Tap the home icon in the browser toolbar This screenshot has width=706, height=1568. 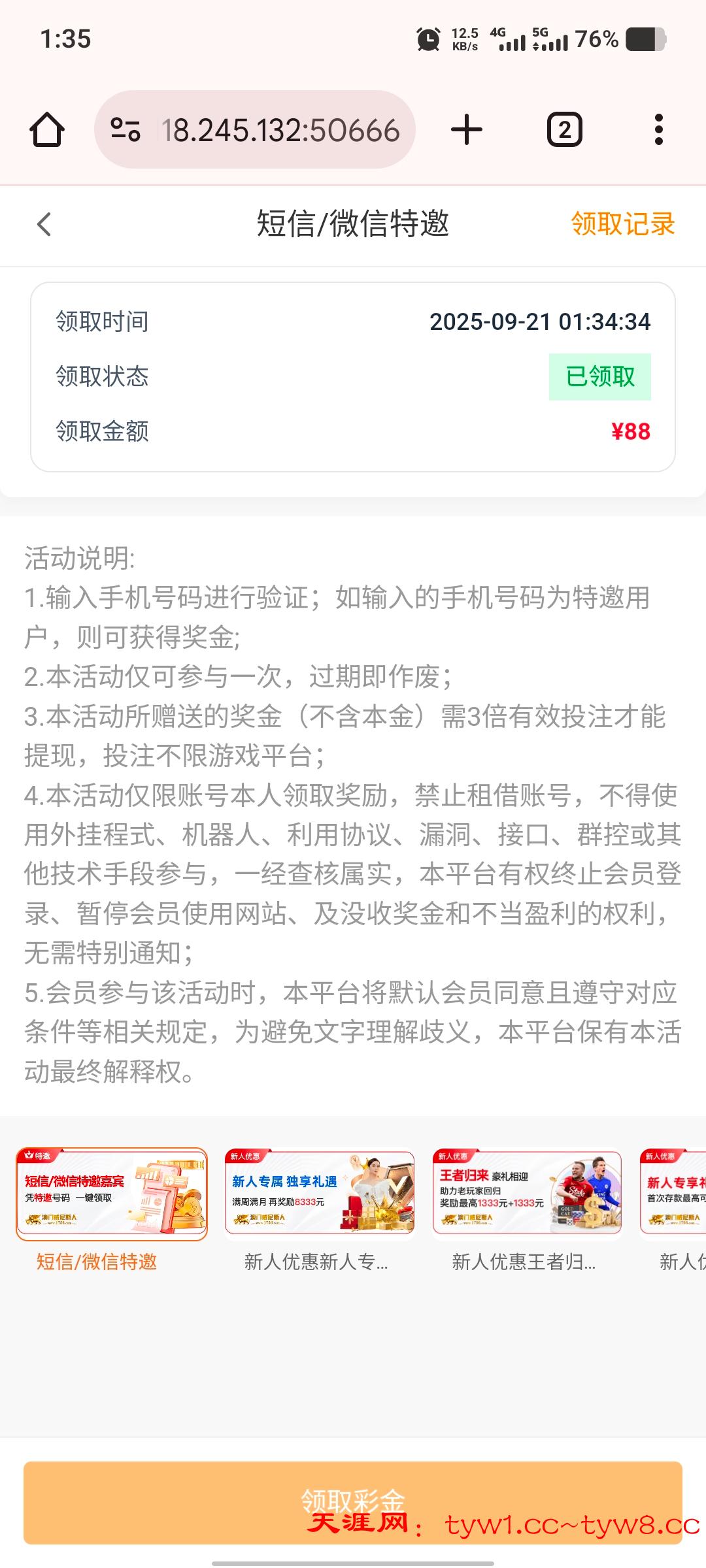tap(47, 129)
